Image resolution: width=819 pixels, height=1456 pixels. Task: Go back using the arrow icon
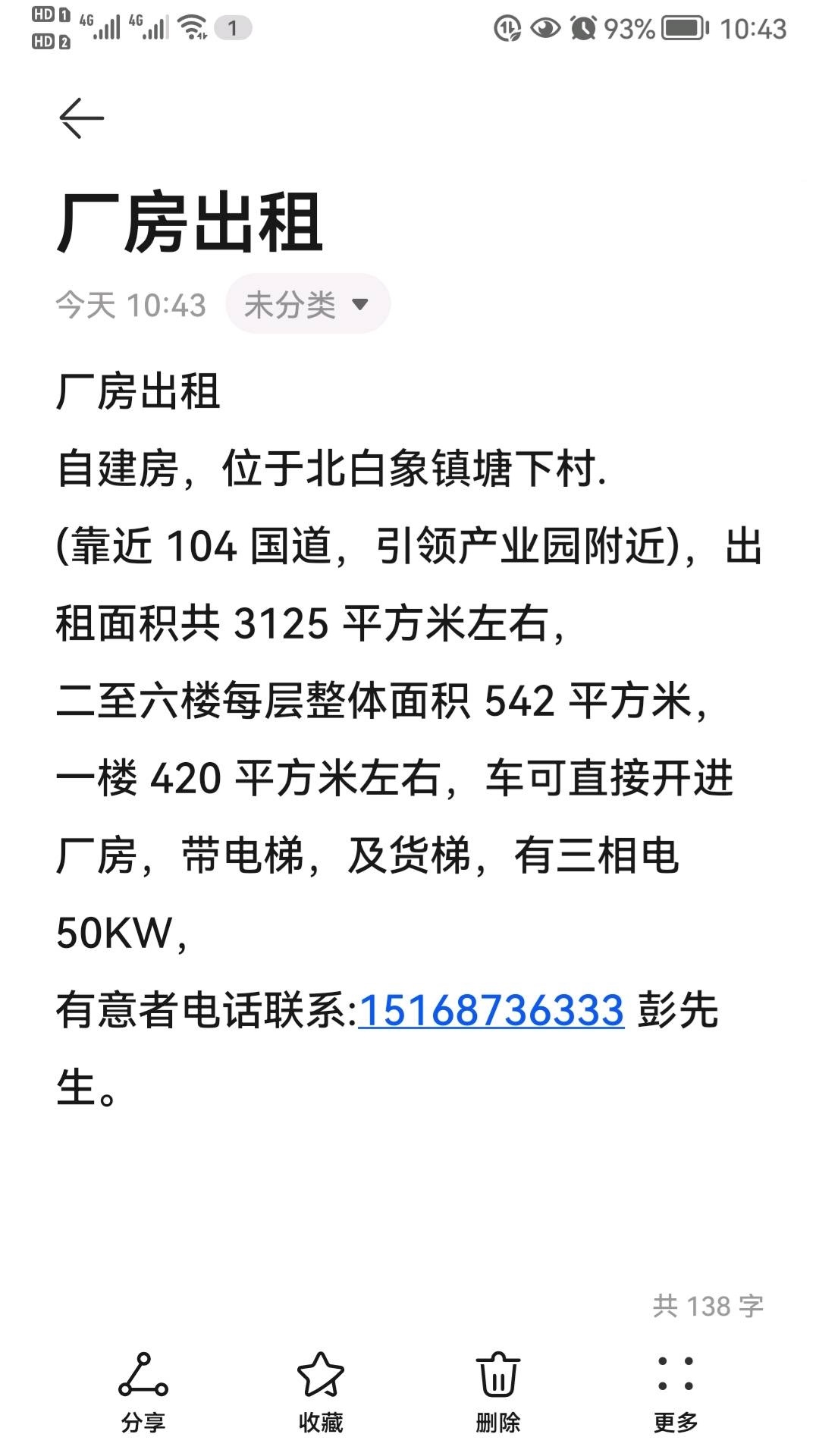pyautogui.click(x=81, y=118)
